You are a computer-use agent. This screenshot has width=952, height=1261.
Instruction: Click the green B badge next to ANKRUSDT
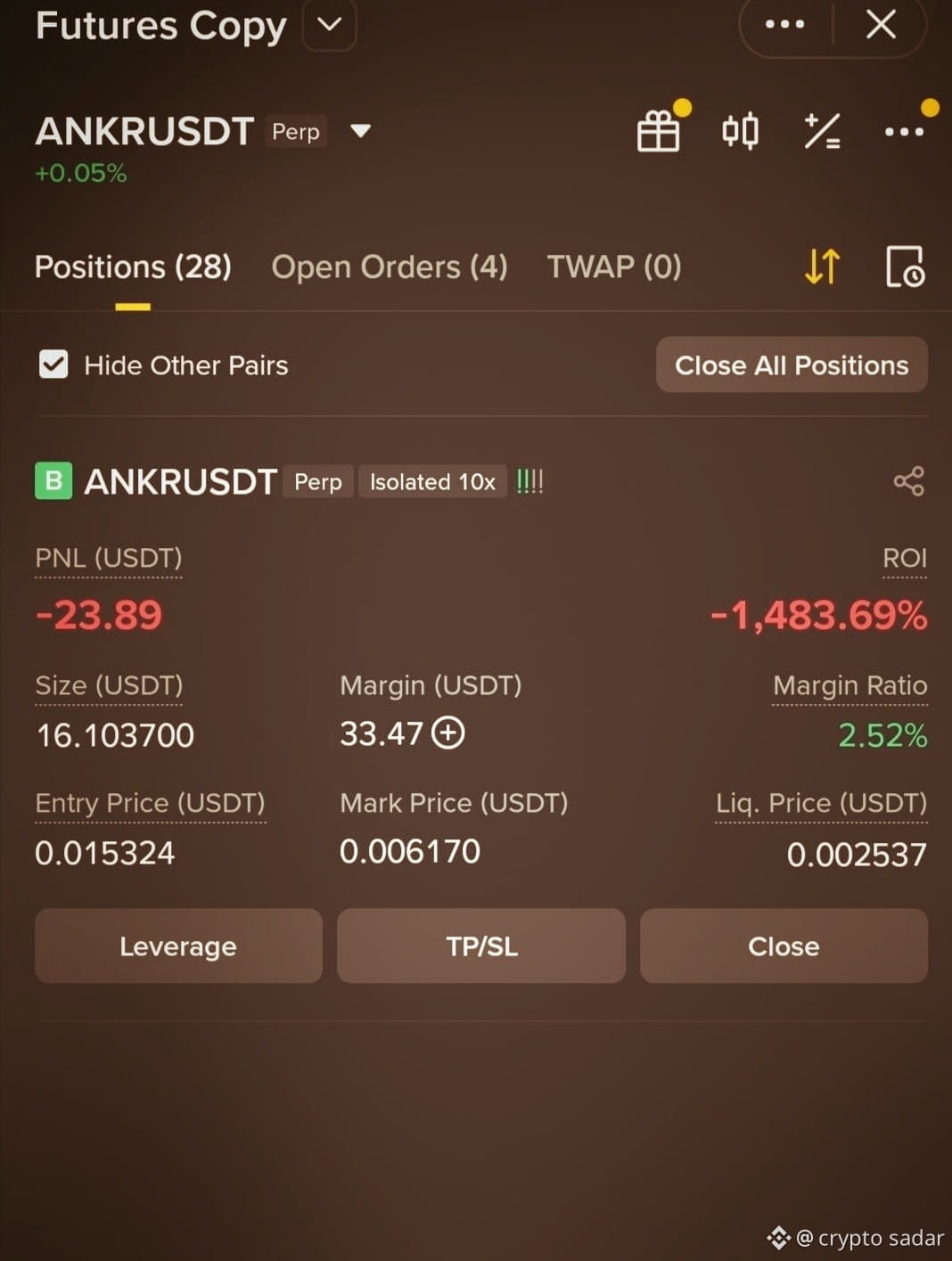pyautogui.click(x=53, y=480)
